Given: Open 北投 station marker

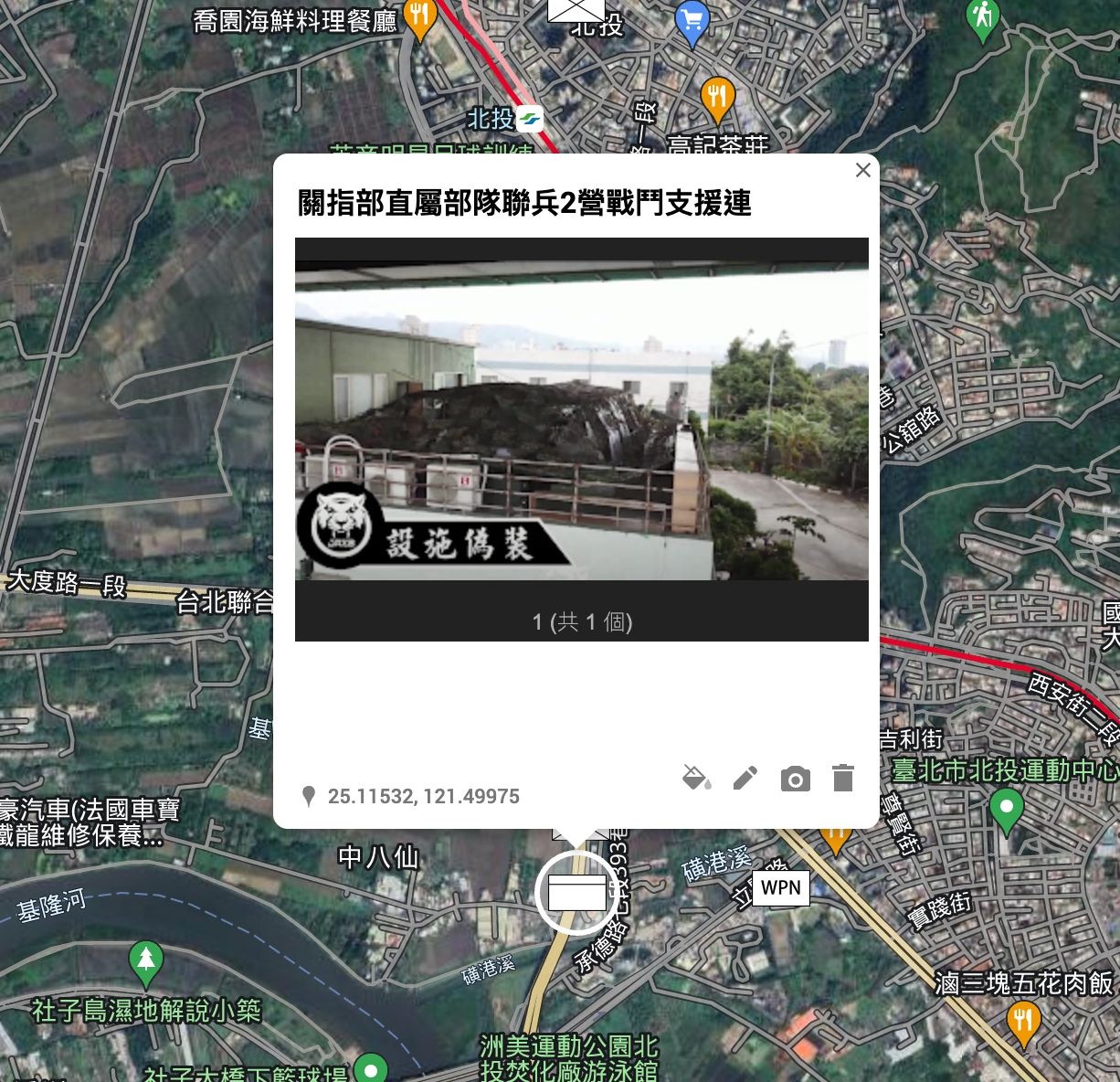Looking at the screenshot, I should click(x=530, y=119).
